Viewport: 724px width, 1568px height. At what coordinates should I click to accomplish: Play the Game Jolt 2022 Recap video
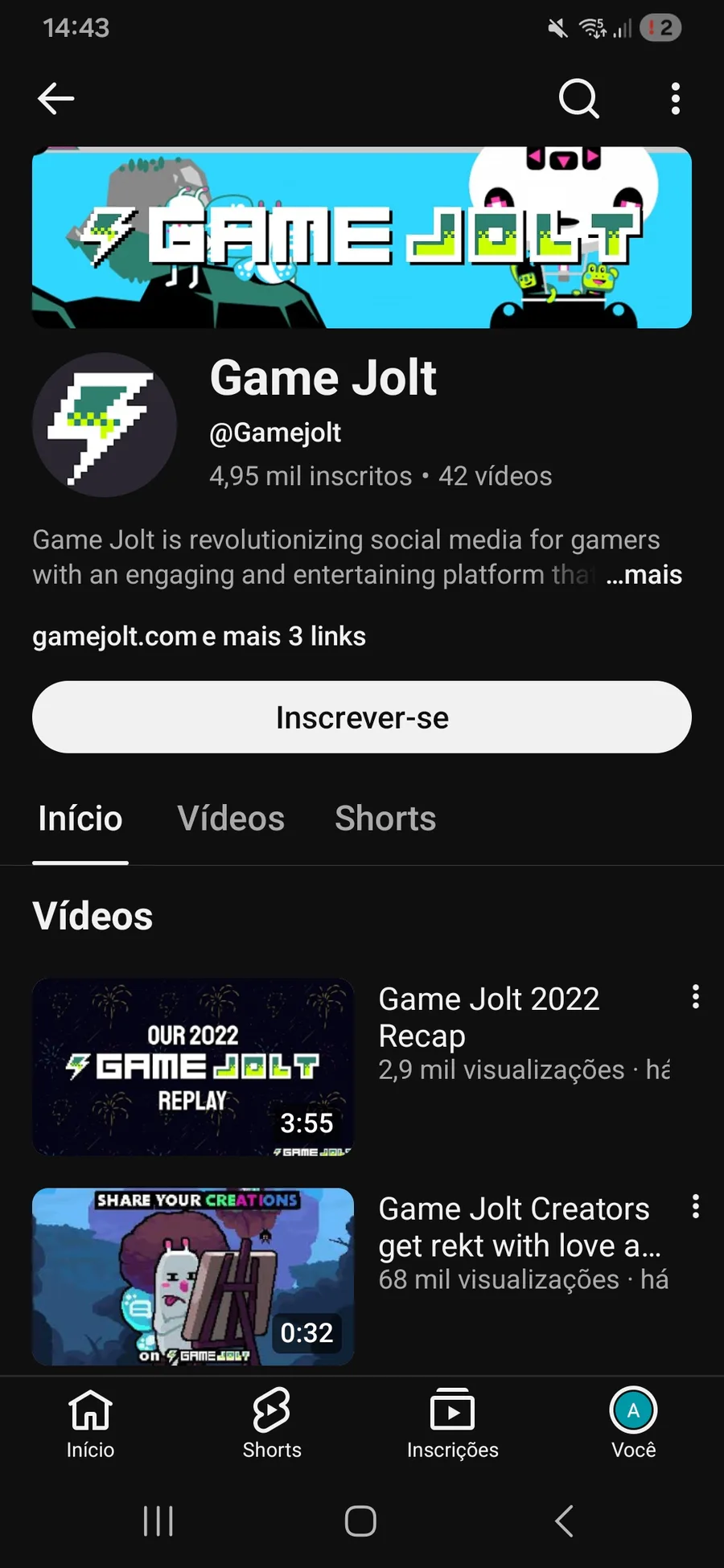tap(193, 1067)
